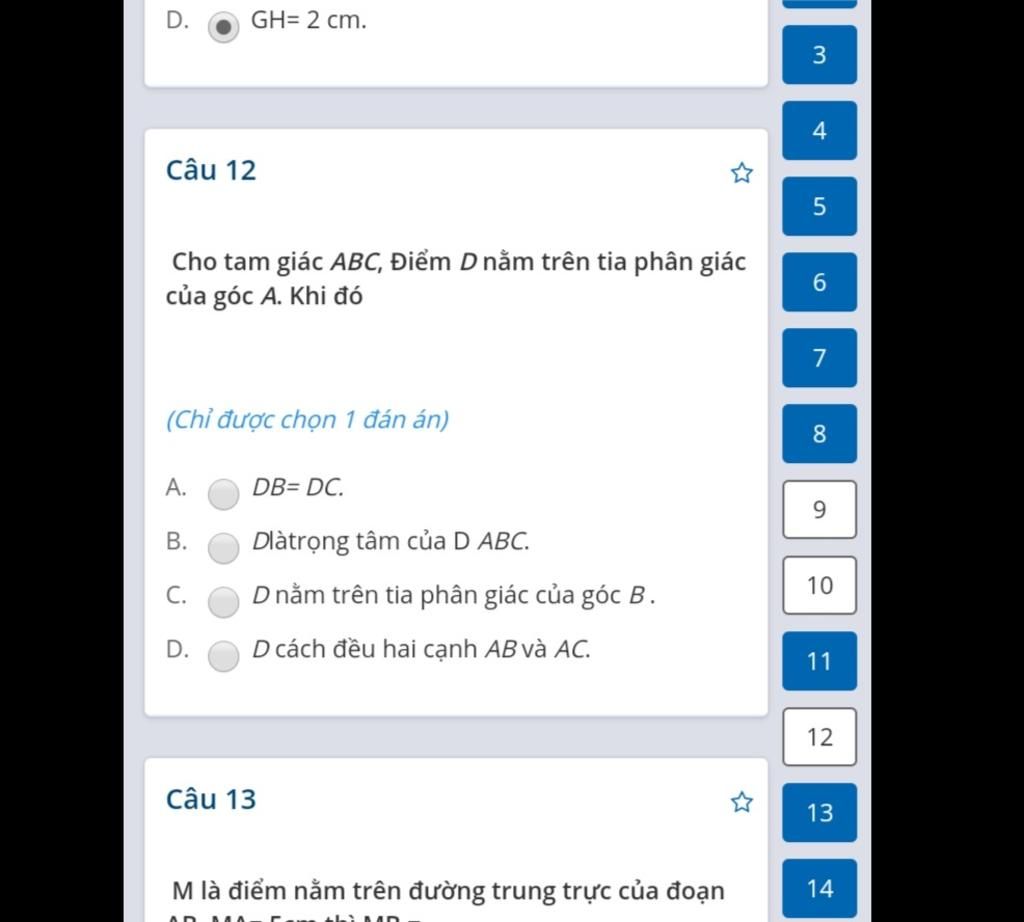Go to question 11
Screen dimensions: 1024x922
click(819, 661)
